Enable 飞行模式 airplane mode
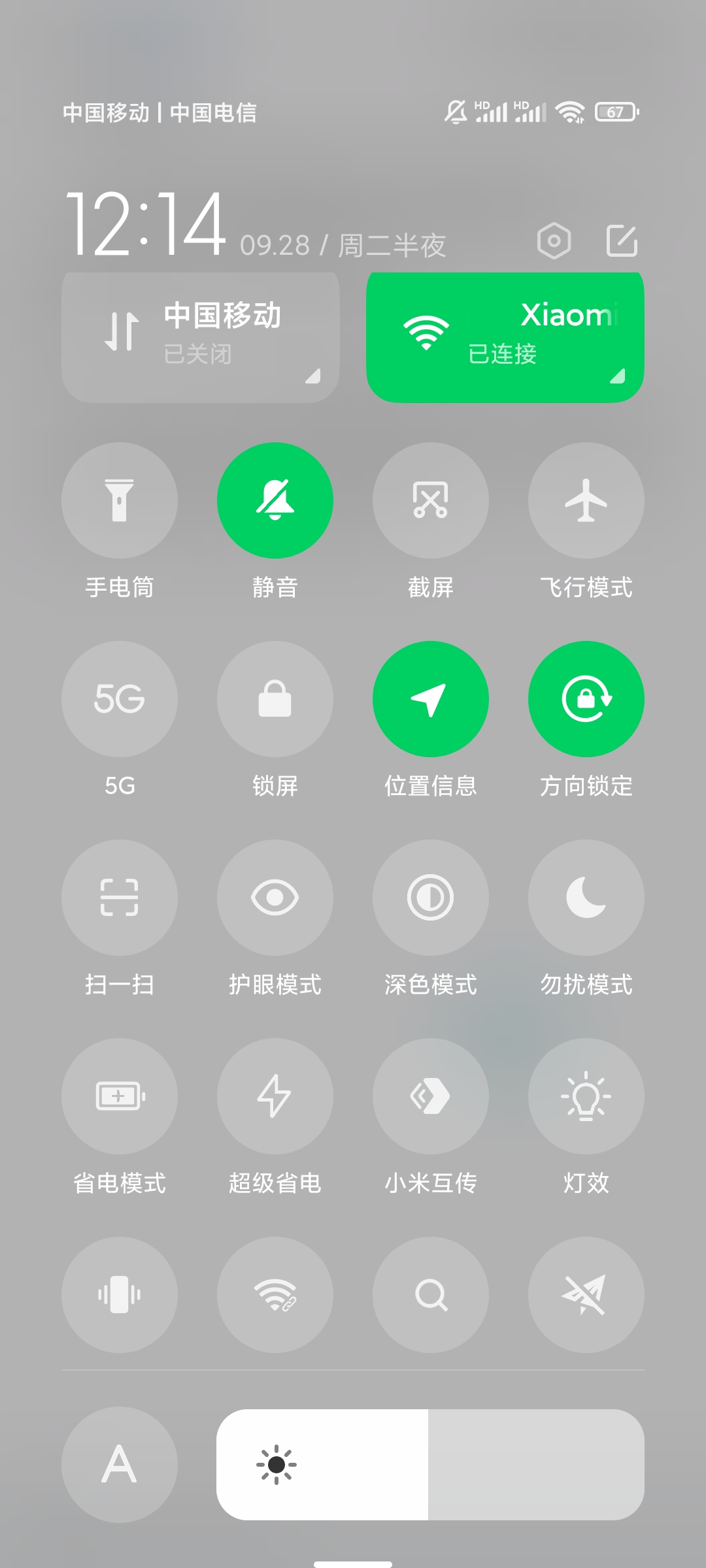Image resolution: width=706 pixels, height=1568 pixels. [x=586, y=500]
